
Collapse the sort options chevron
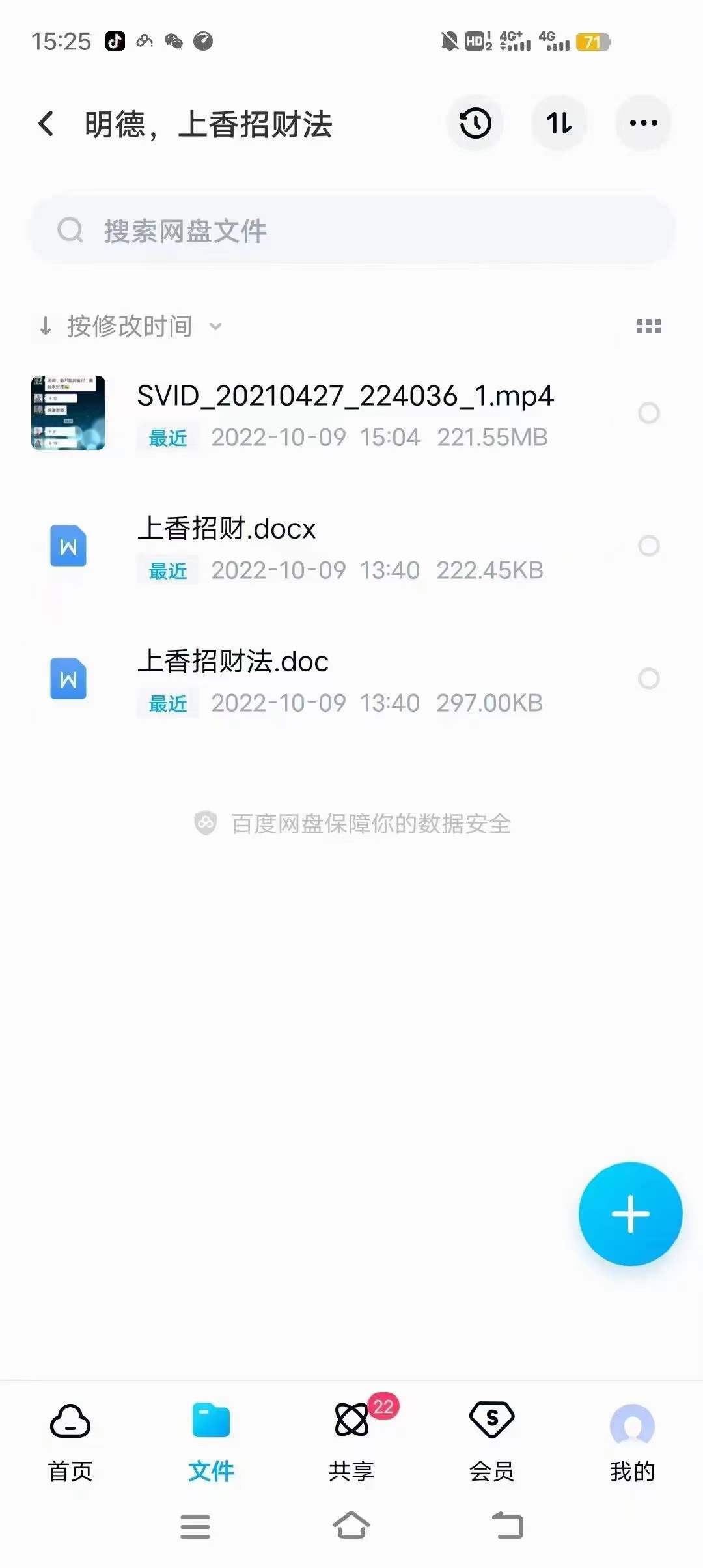click(x=215, y=326)
